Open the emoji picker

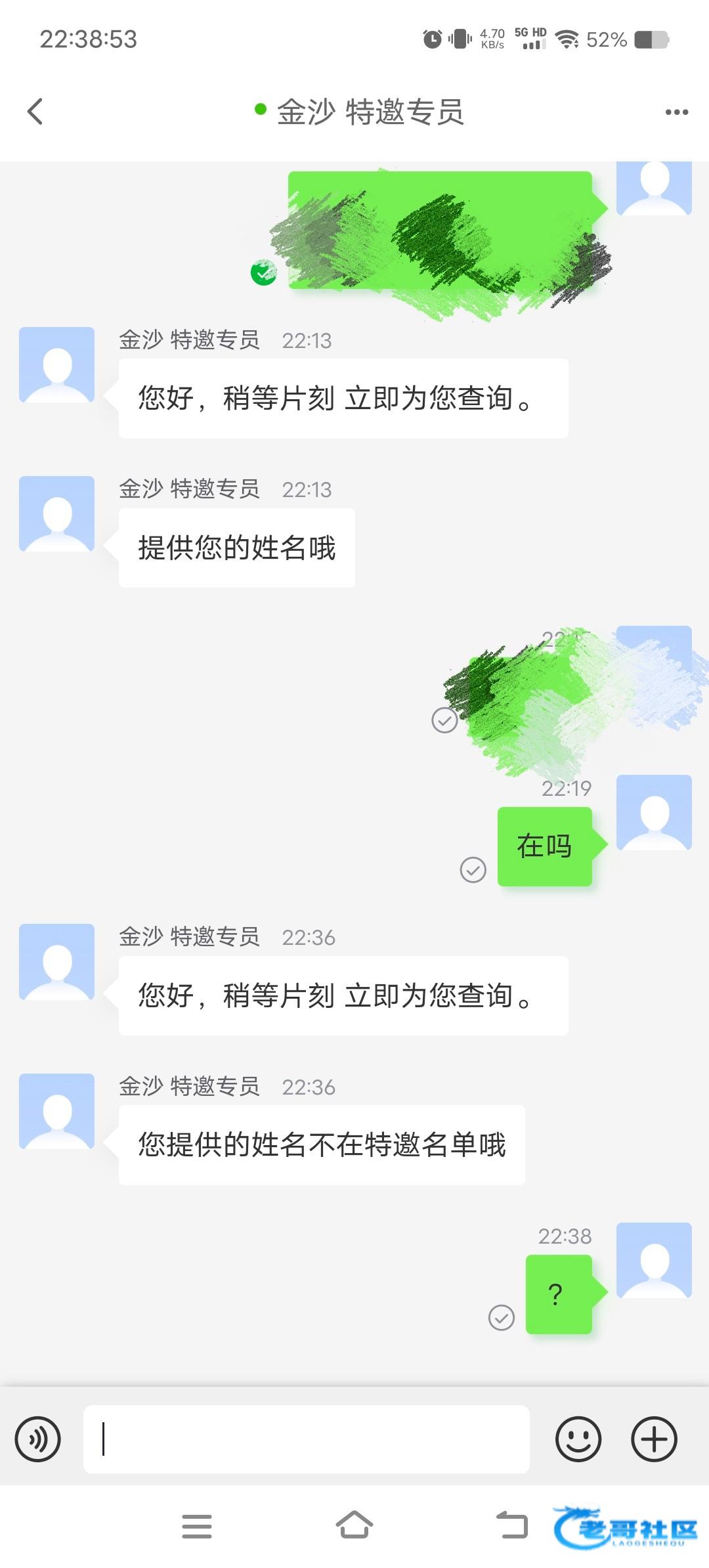tap(578, 1439)
